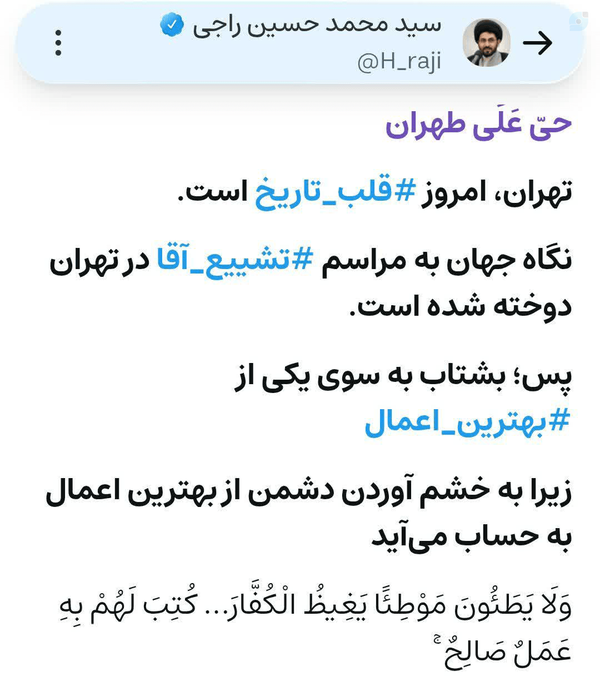
Task: Open the #تشییع_آقا hashtag
Action: pos(235,261)
